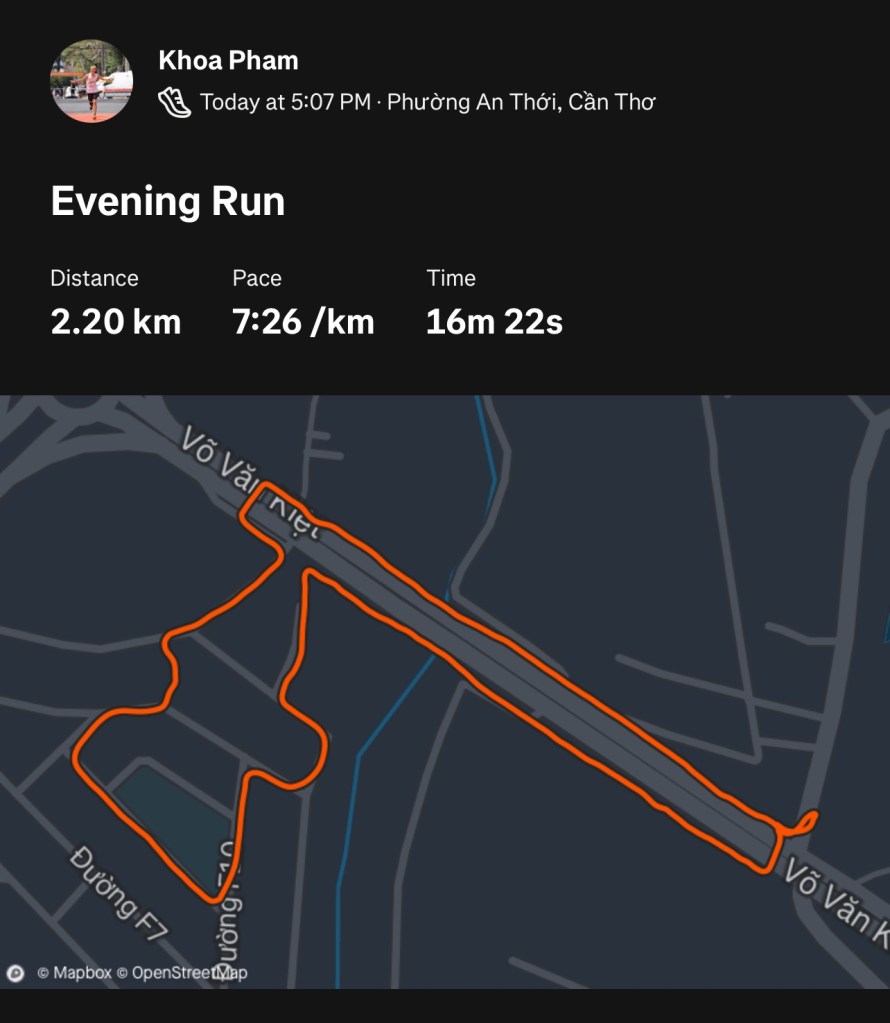Viewport: 890px width, 1023px height.
Task: Open Khoa Pham's profile picture
Action: 91,81
